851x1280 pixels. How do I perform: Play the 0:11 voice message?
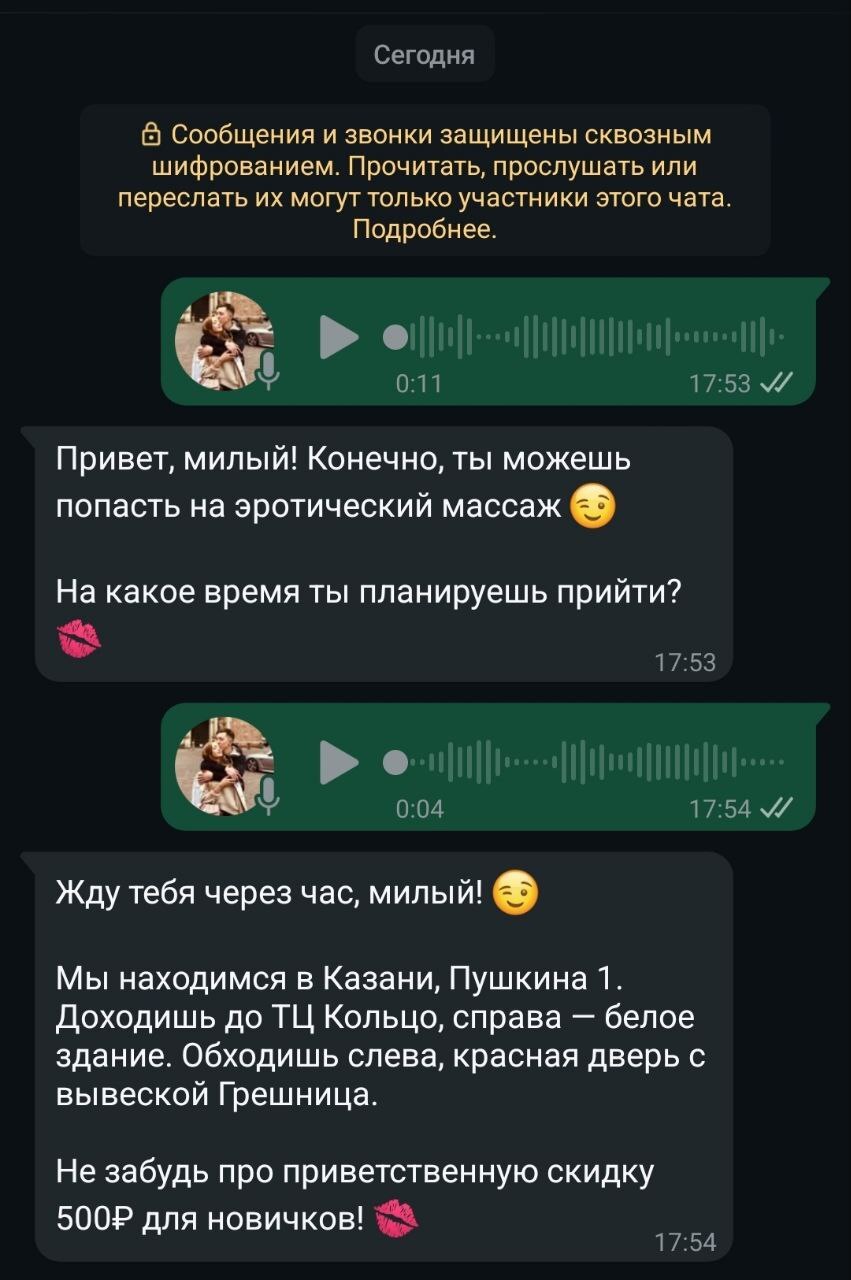tap(338, 337)
